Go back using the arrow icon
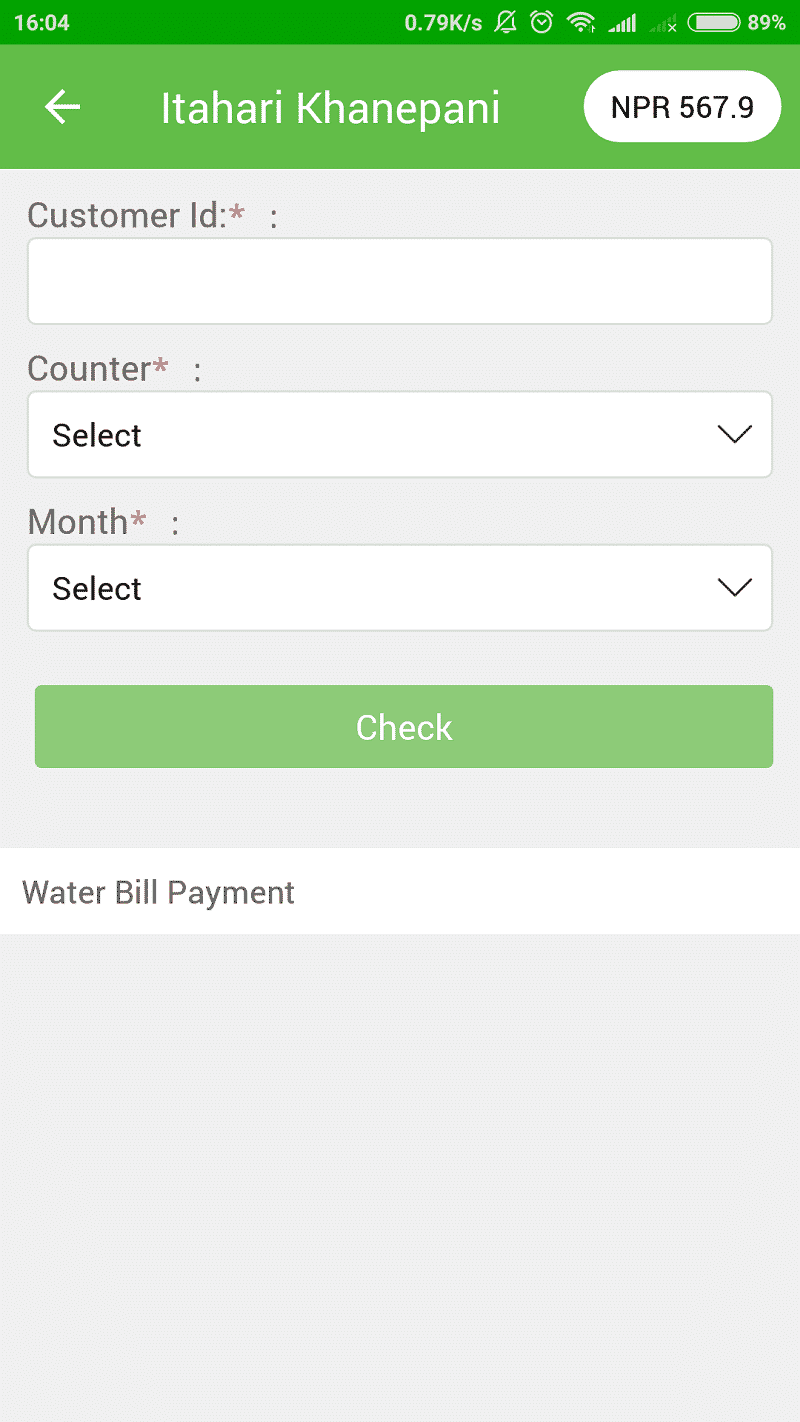The image size is (800, 1422). 62,107
